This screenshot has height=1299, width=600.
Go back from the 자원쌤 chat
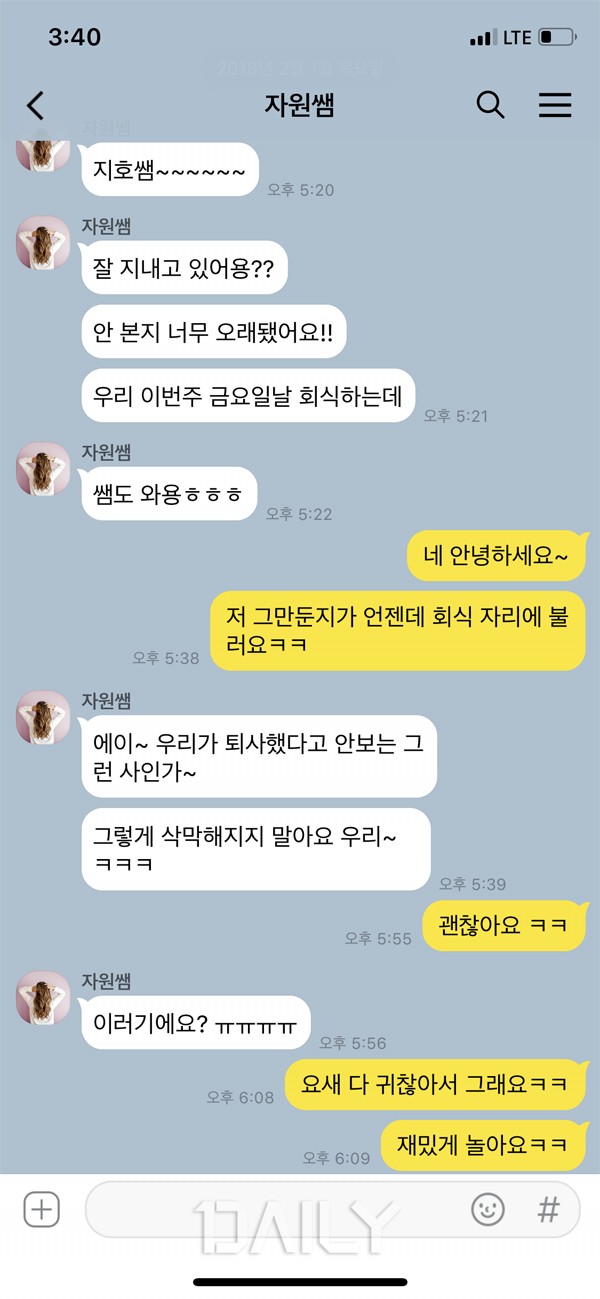[36, 106]
